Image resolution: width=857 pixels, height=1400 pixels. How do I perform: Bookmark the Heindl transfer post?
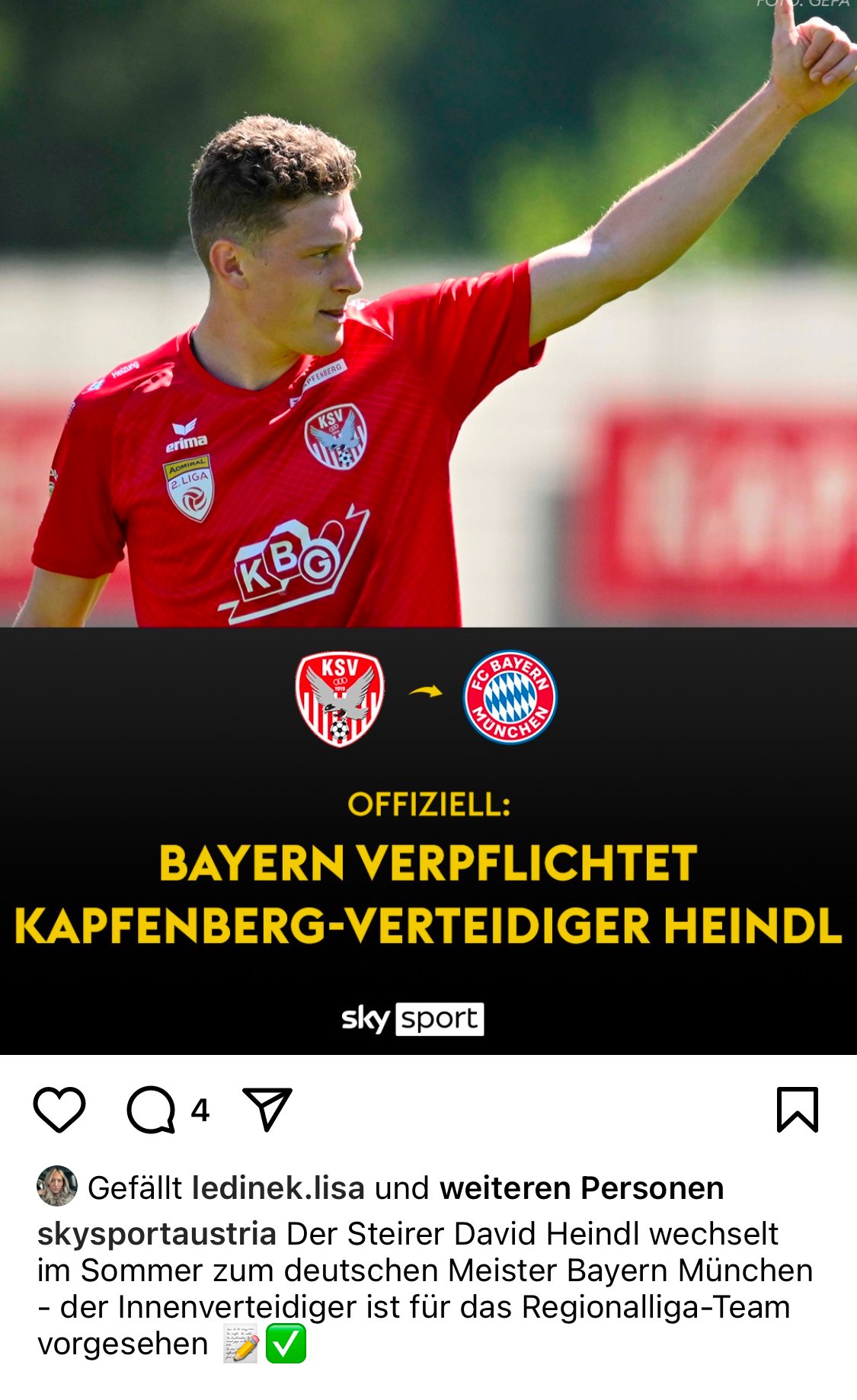click(797, 1110)
